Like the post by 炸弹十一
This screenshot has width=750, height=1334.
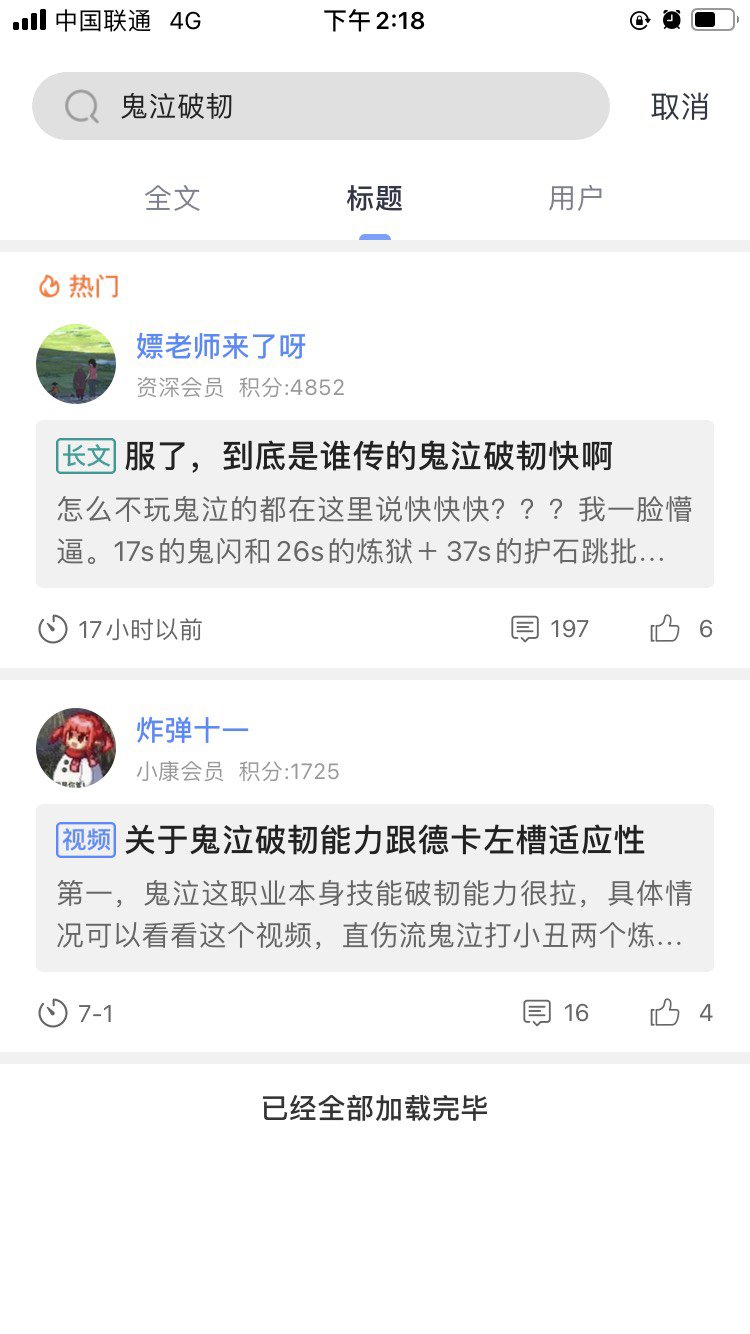pos(681,1013)
